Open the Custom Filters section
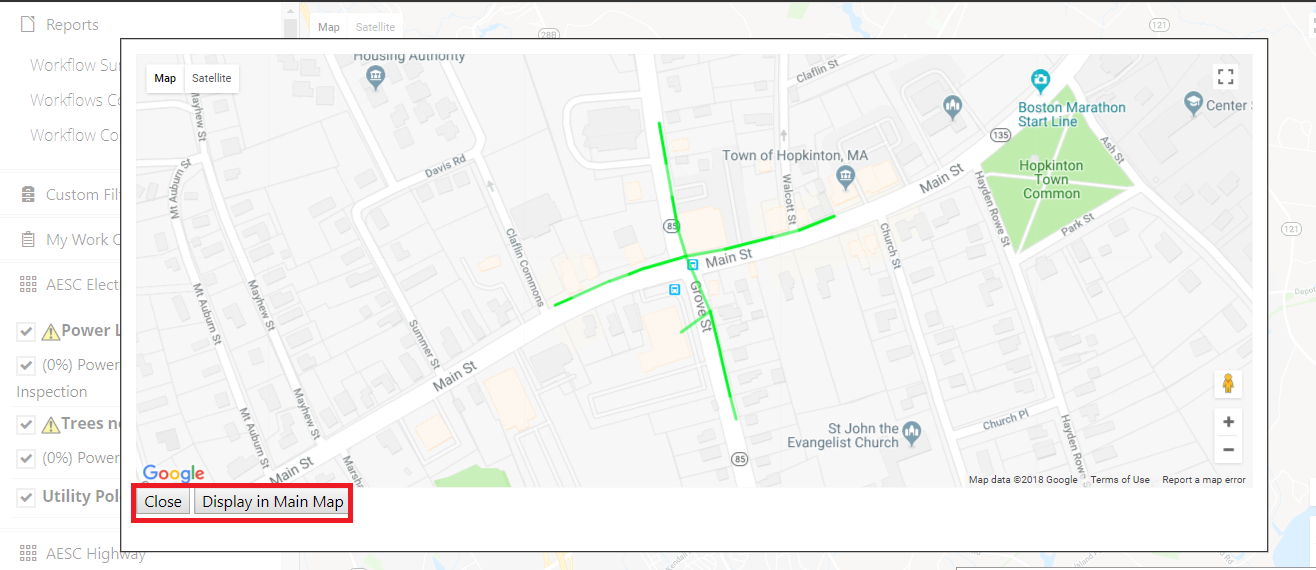1316x570 pixels. (85, 195)
